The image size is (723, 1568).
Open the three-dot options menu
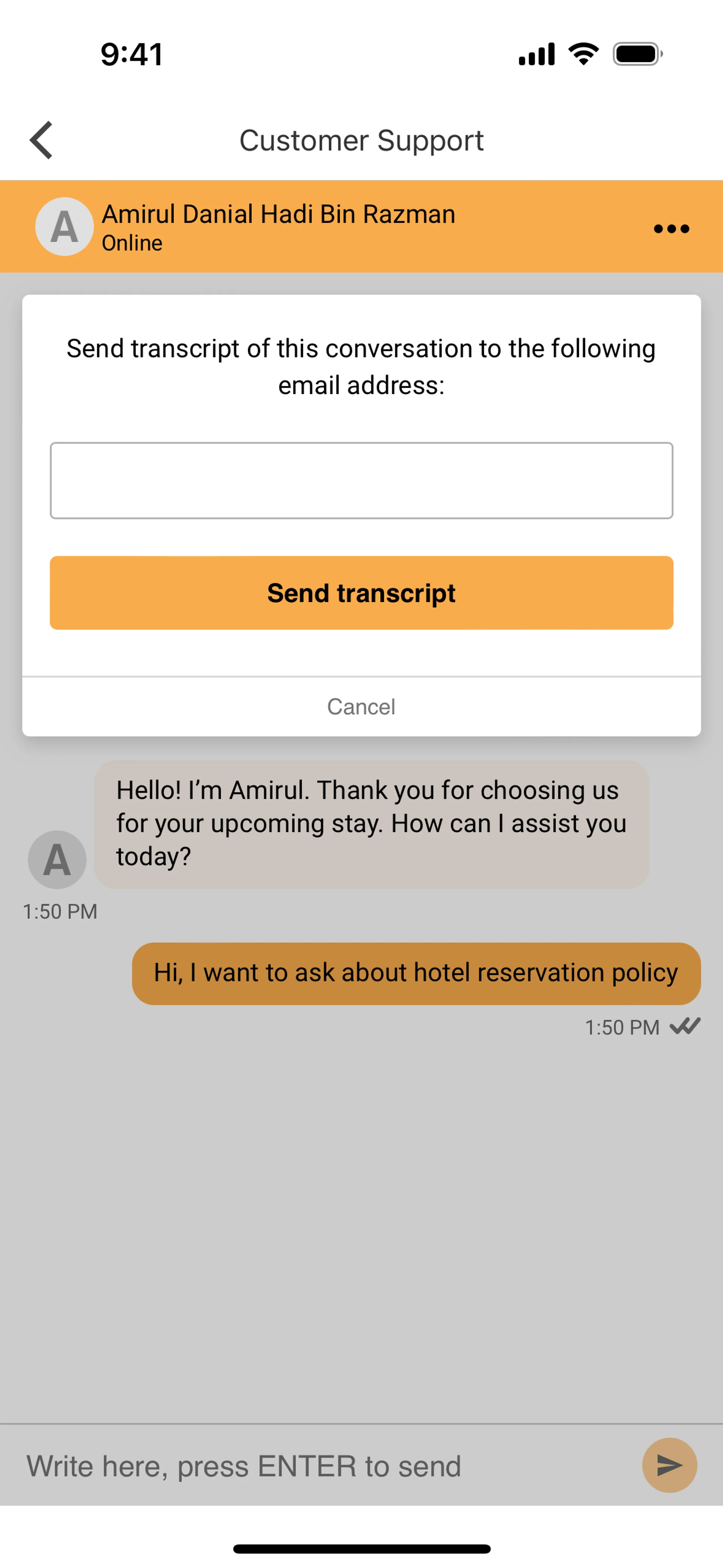click(x=671, y=229)
